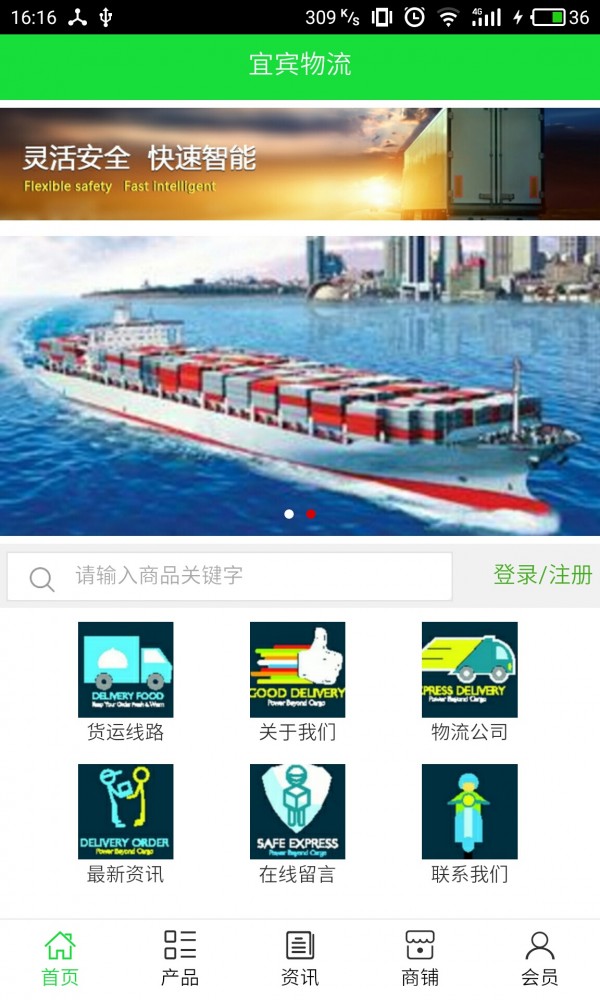Open 联系我们 contact us
Screen dimensions: 600x1000
pos(469,823)
